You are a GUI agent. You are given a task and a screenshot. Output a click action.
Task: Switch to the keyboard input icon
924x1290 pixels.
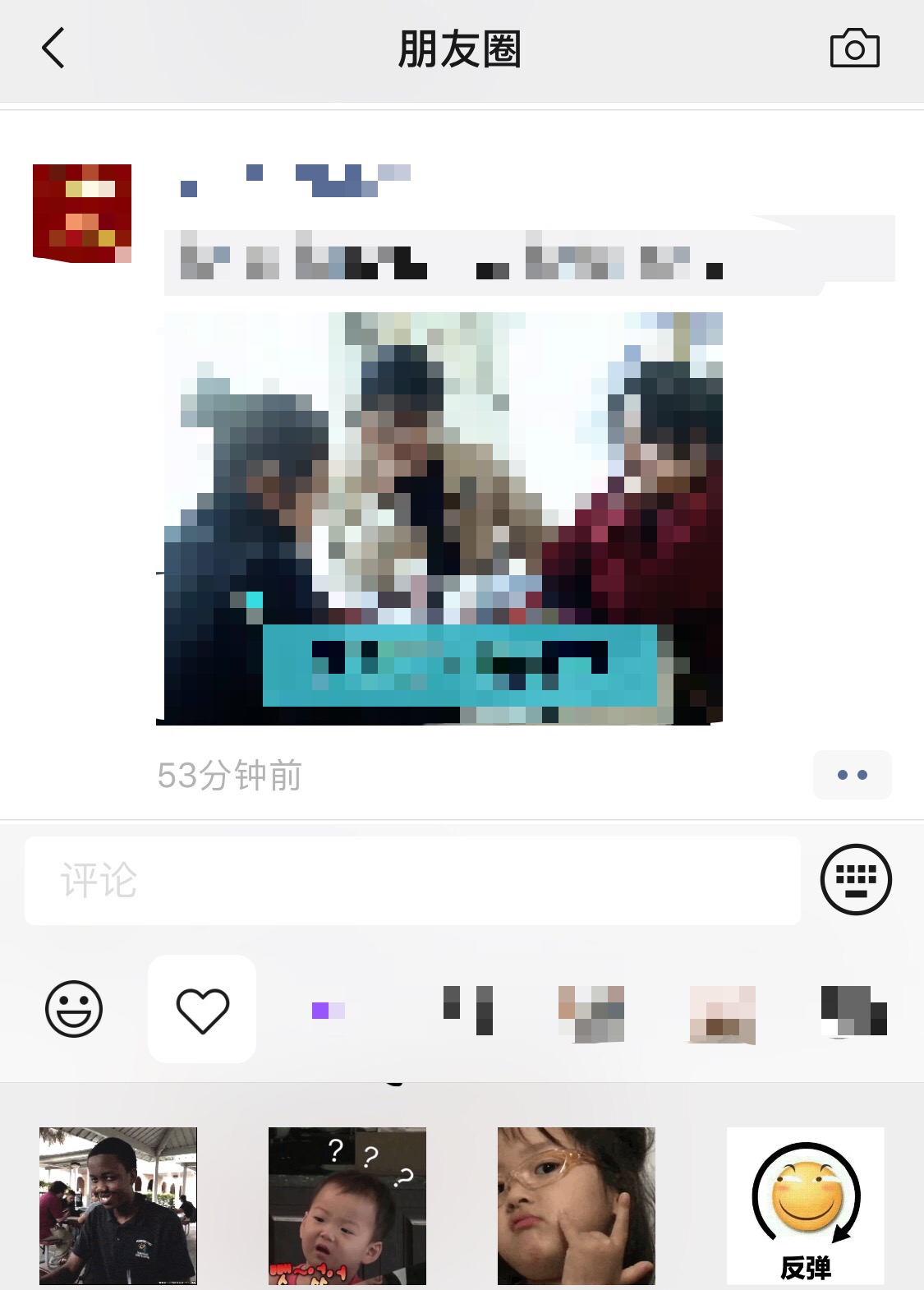tap(856, 880)
